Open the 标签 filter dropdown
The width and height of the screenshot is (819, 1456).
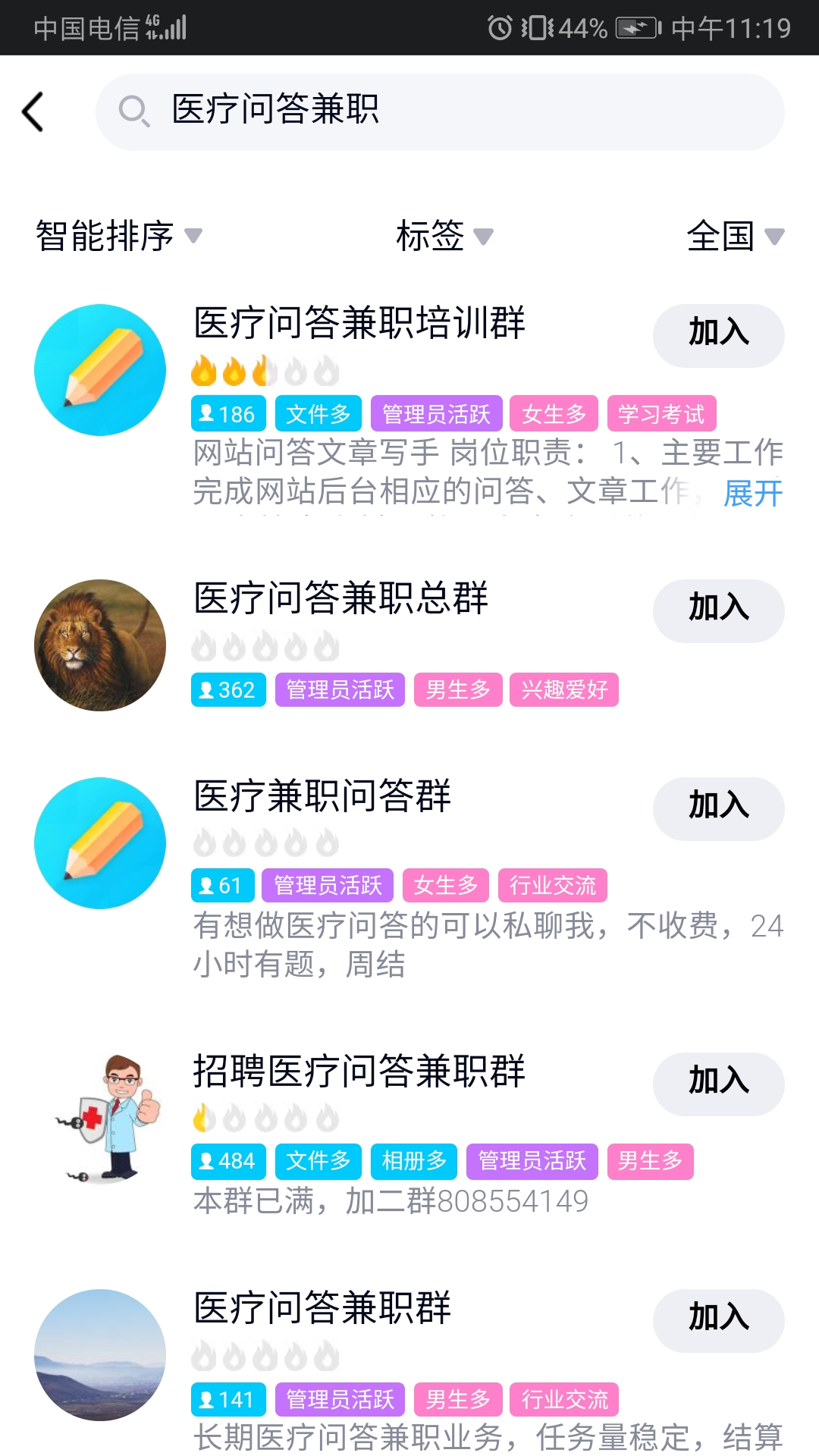tap(444, 236)
